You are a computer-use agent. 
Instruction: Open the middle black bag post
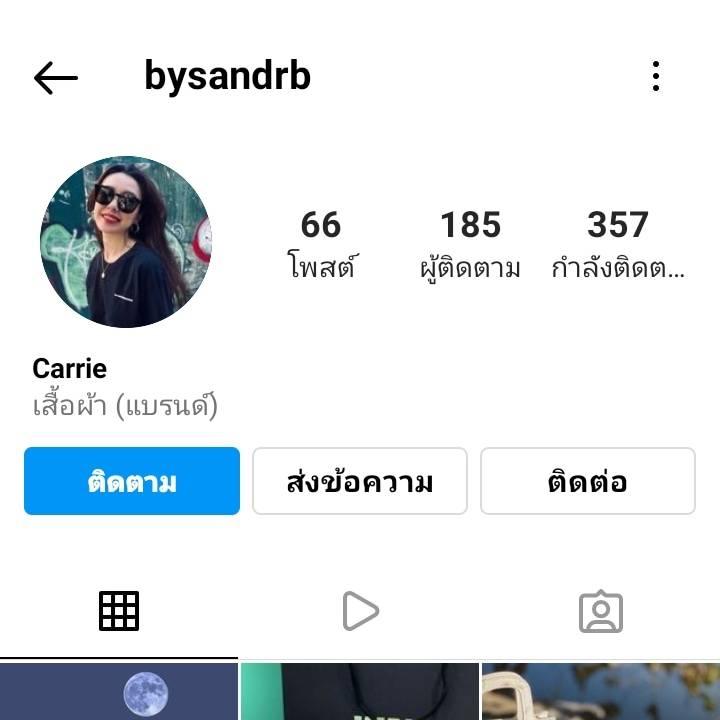click(x=360, y=692)
